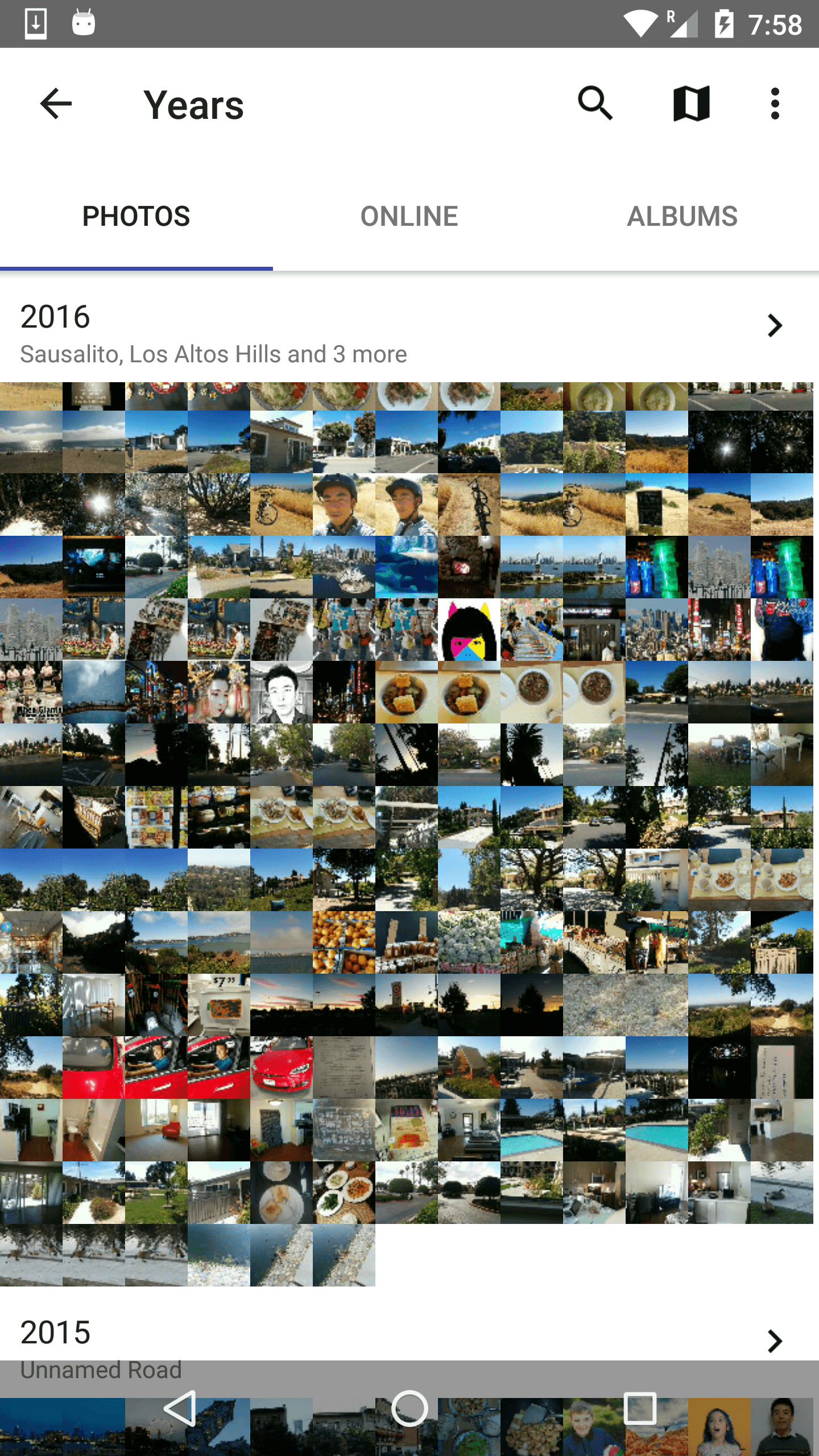Go back using the app bar arrow
819x1456 pixels.
(x=56, y=104)
